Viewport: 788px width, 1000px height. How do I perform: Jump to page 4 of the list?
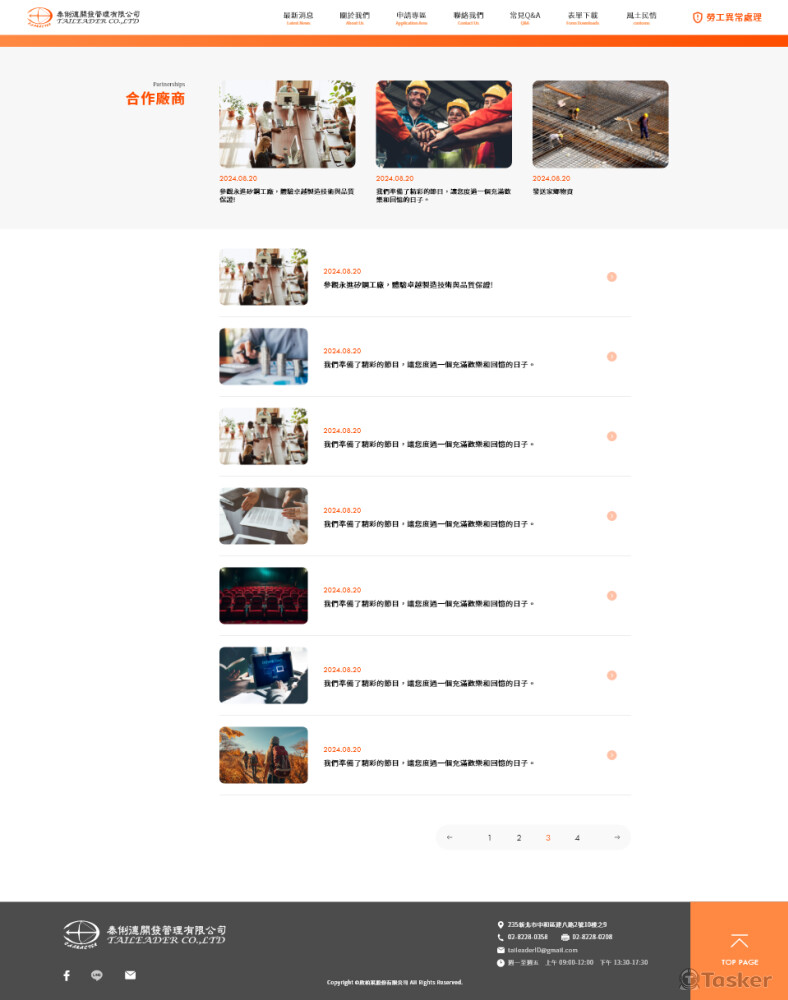pos(577,838)
